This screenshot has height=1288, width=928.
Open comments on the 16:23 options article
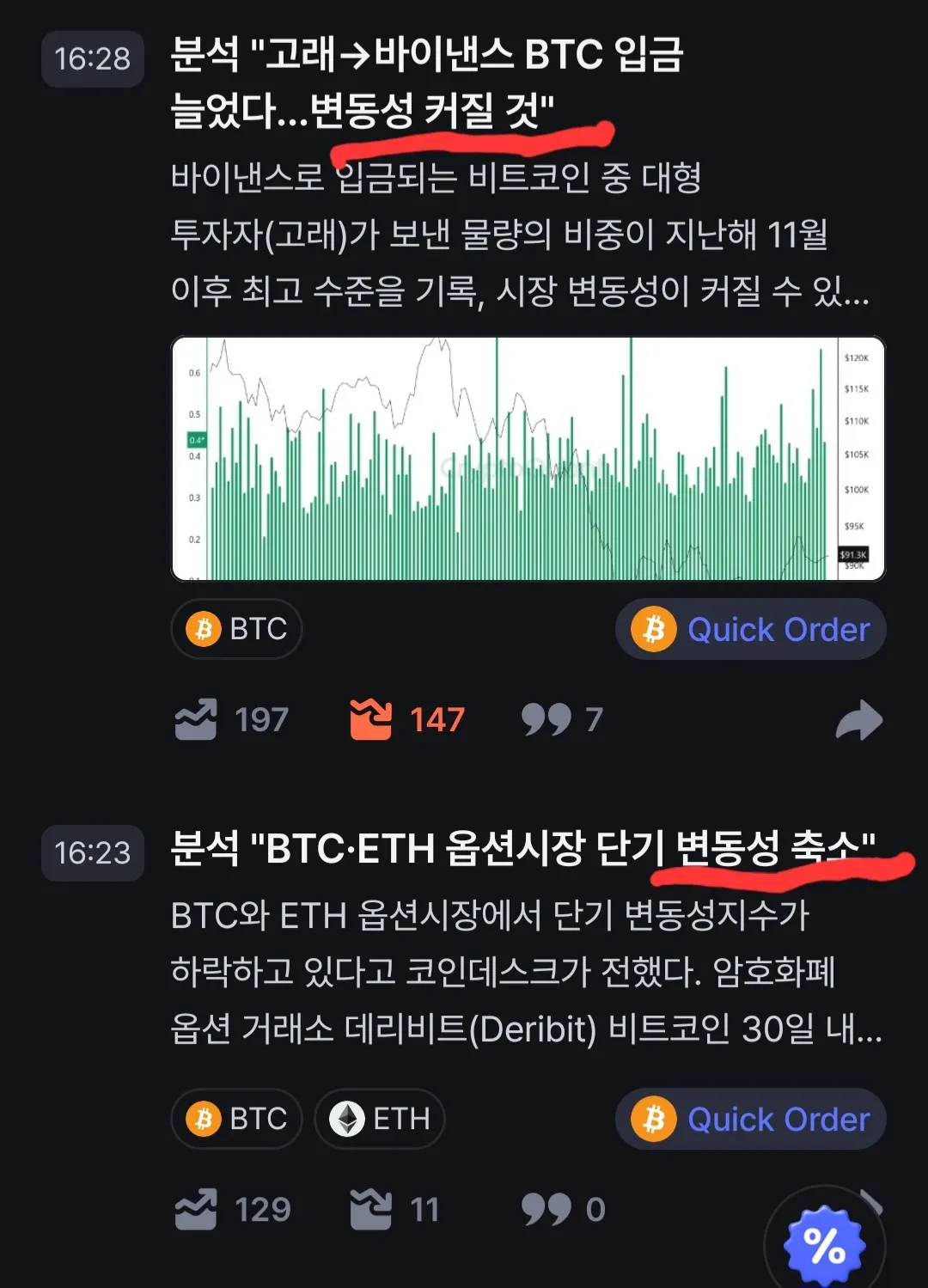point(563,1210)
